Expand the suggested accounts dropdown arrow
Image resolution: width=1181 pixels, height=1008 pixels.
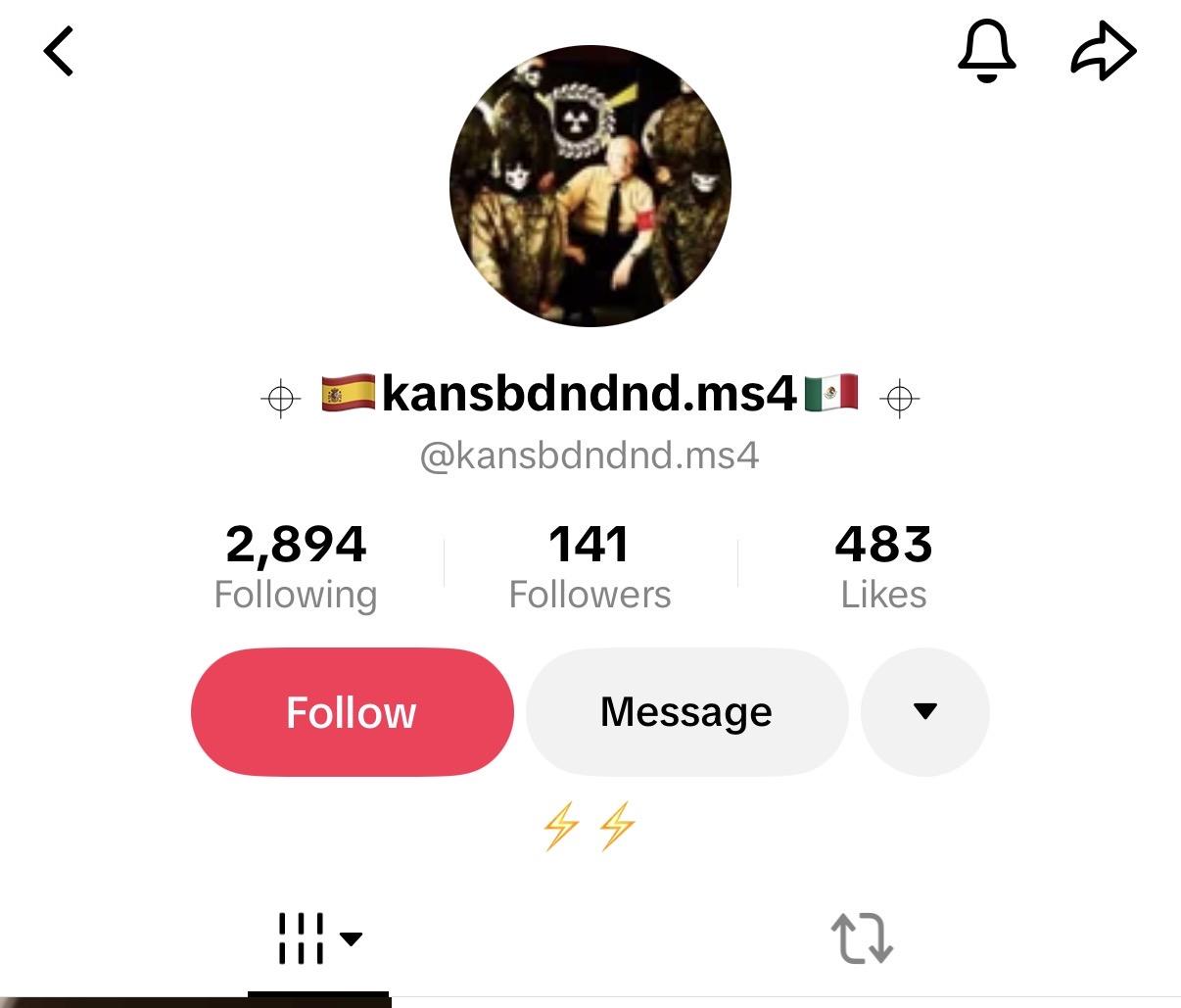tap(924, 712)
